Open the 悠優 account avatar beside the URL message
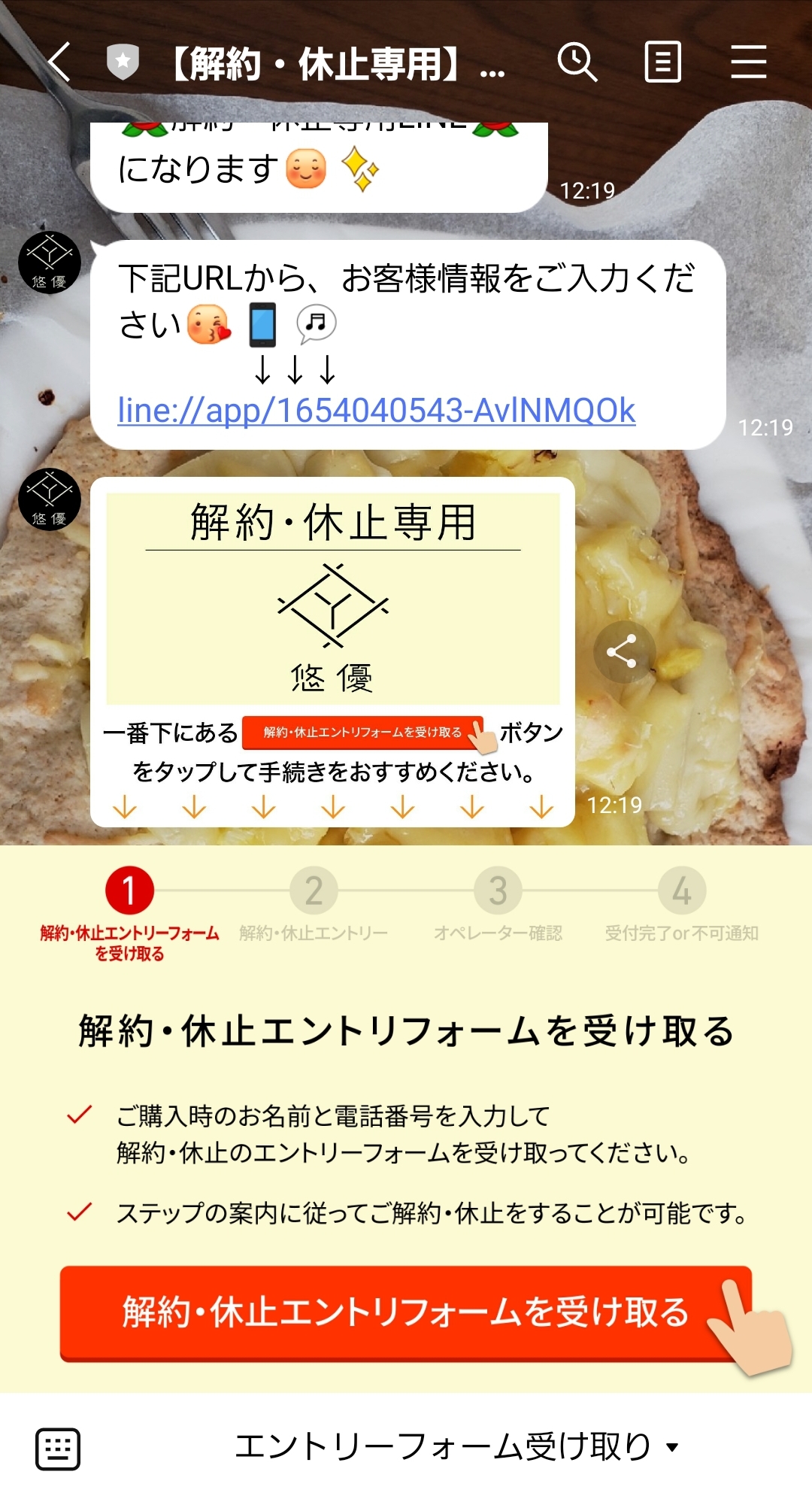 click(50, 262)
